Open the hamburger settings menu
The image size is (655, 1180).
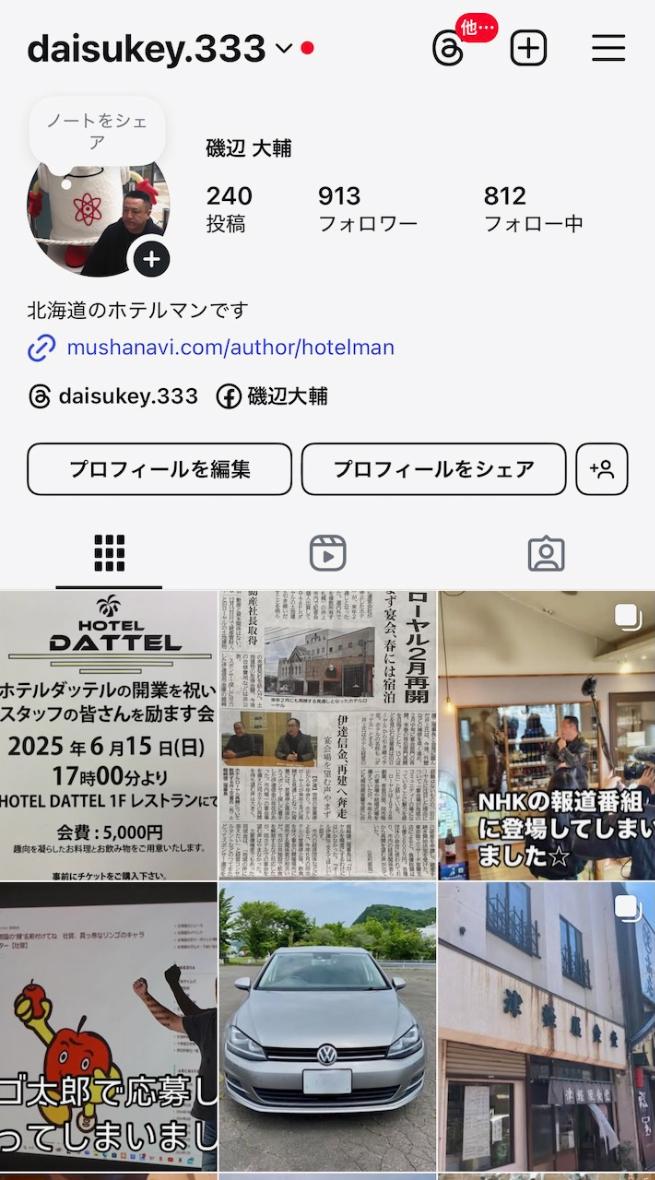pos(608,48)
